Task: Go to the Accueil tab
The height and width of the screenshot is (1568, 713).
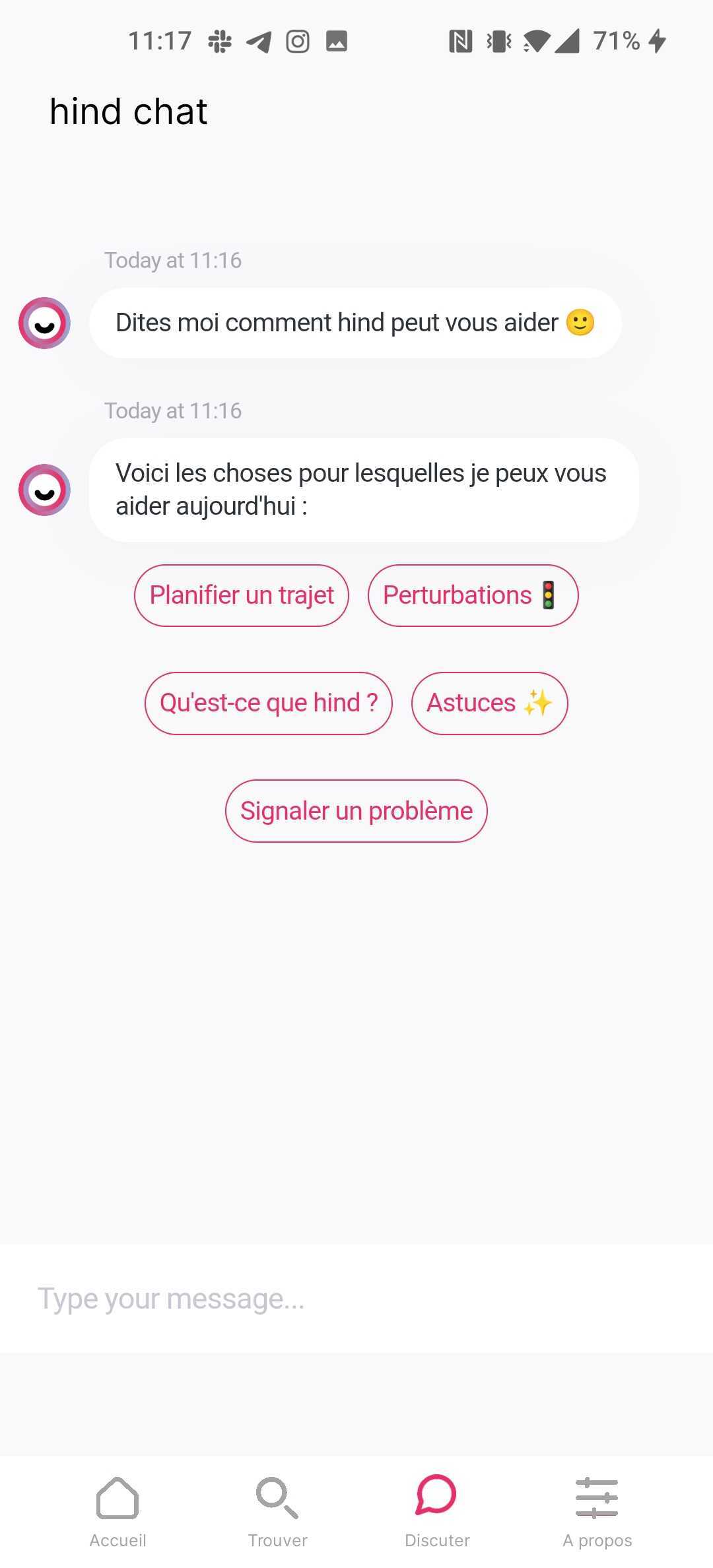Action: pos(118,1511)
